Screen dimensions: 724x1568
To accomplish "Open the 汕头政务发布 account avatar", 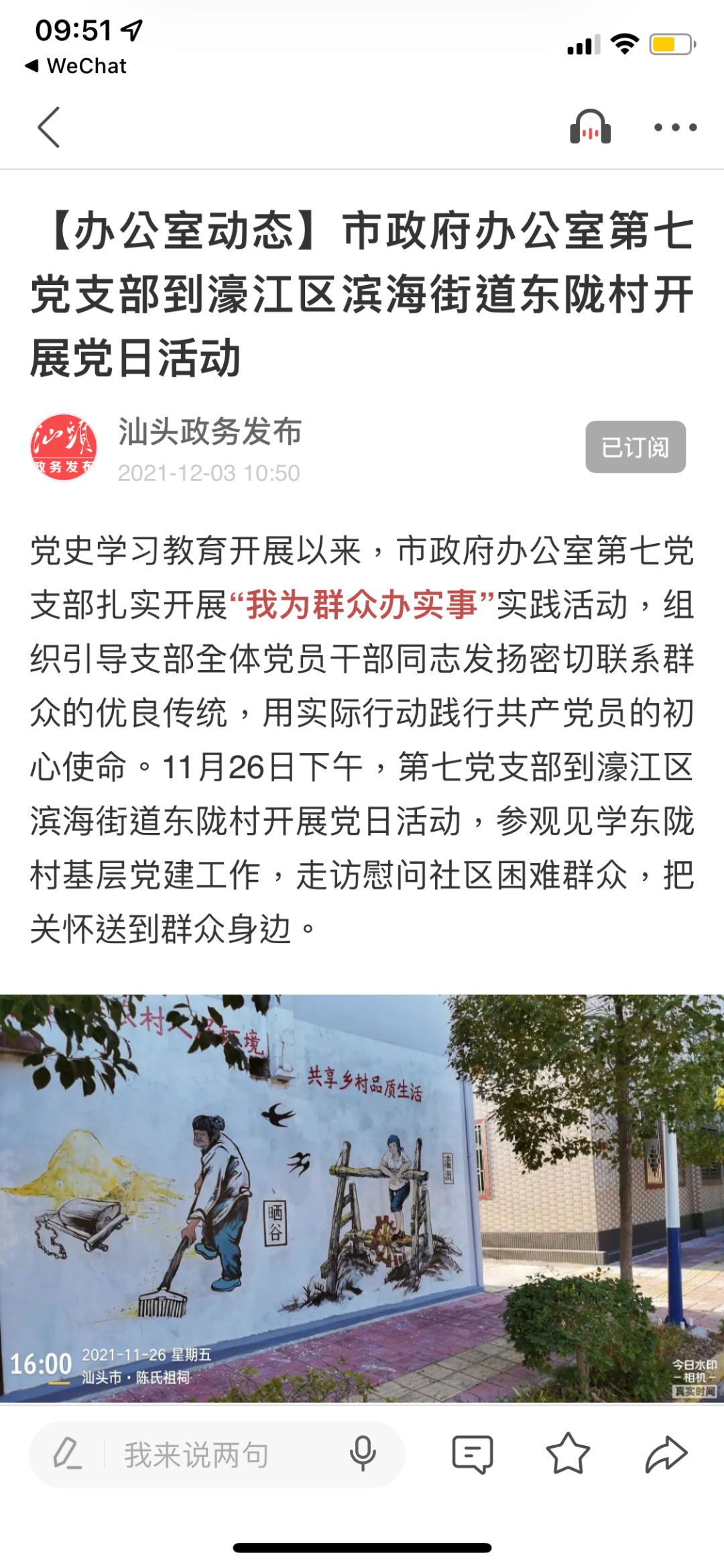I will pos(64,447).
